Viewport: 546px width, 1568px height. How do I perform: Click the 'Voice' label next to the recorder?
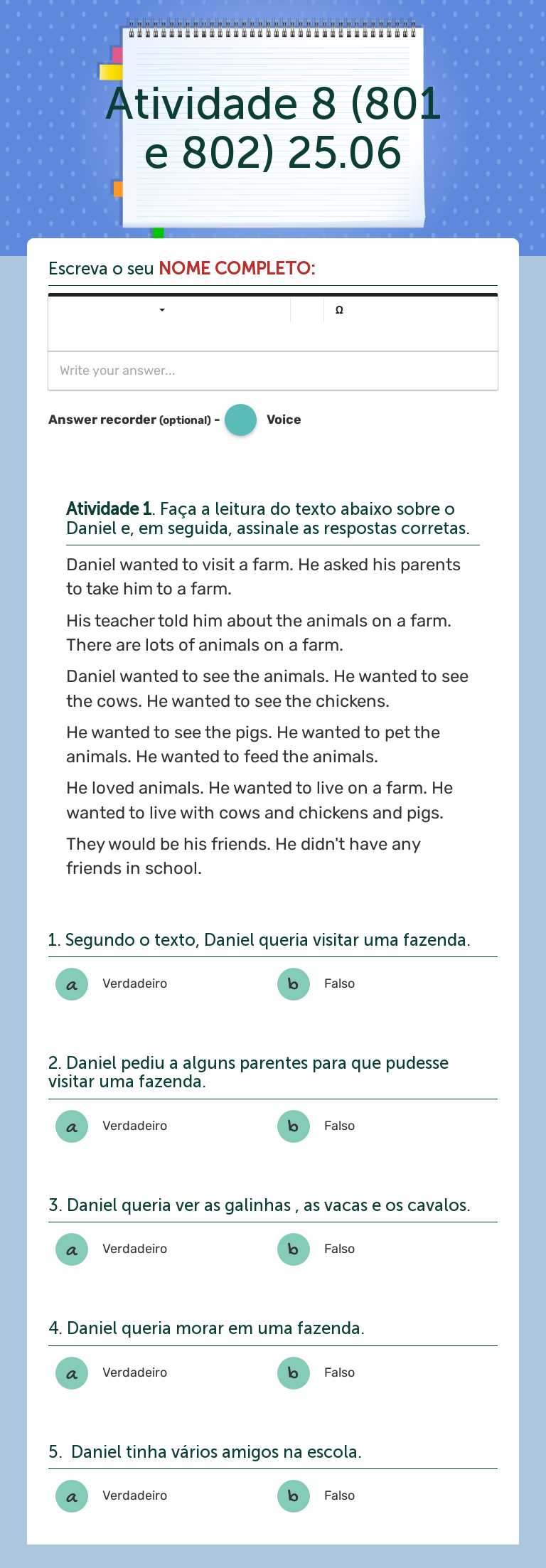click(284, 420)
